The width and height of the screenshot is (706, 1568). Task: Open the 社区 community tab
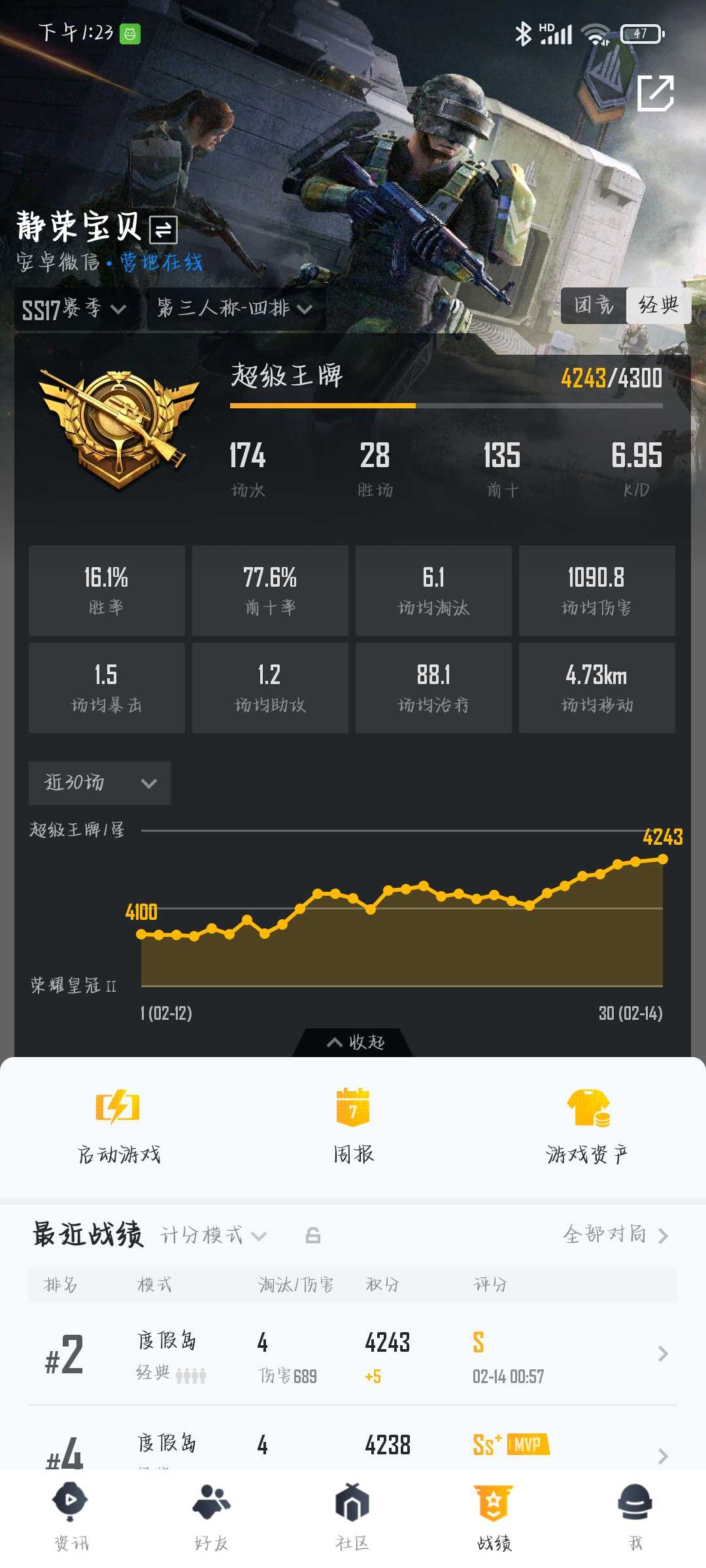pos(352,1517)
